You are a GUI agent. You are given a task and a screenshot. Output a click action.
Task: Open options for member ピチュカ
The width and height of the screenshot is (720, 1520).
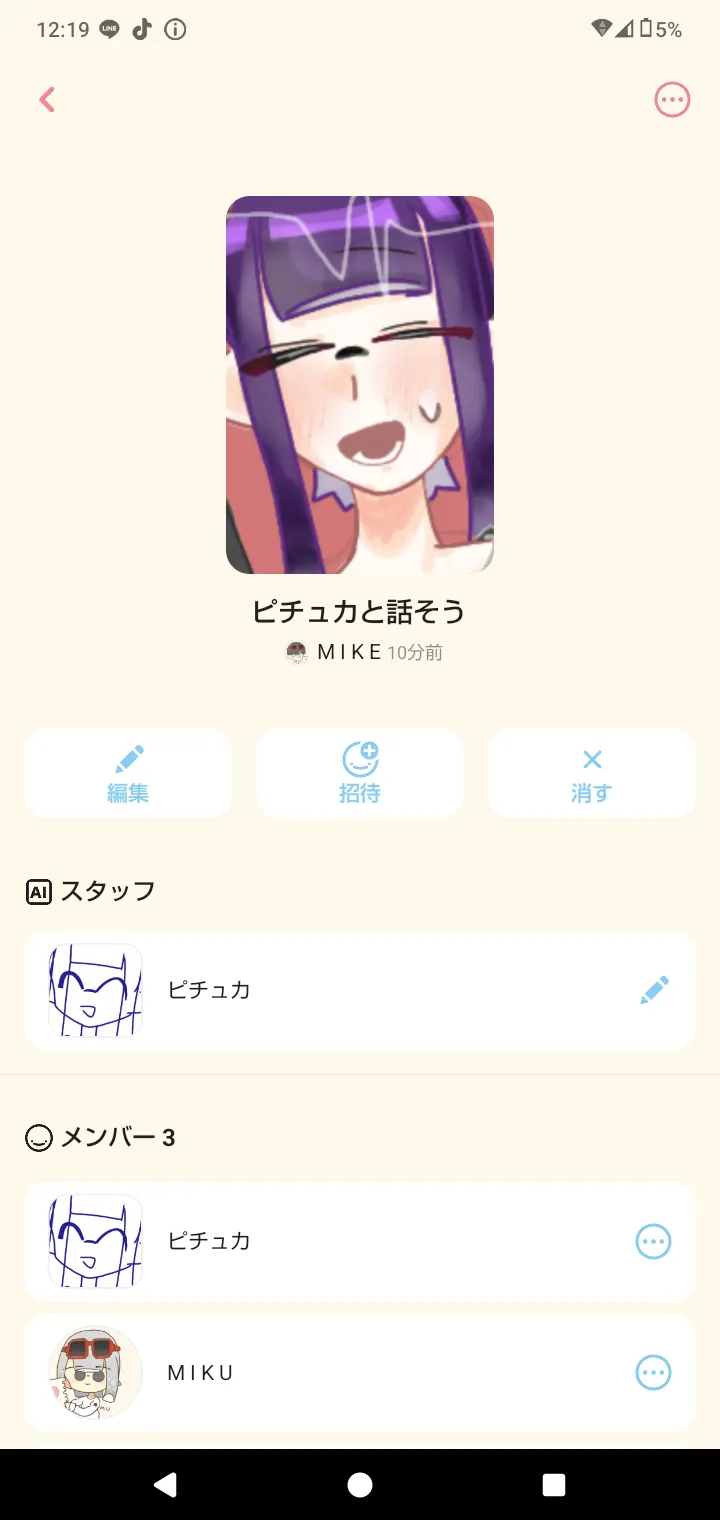click(x=653, y=1241)
